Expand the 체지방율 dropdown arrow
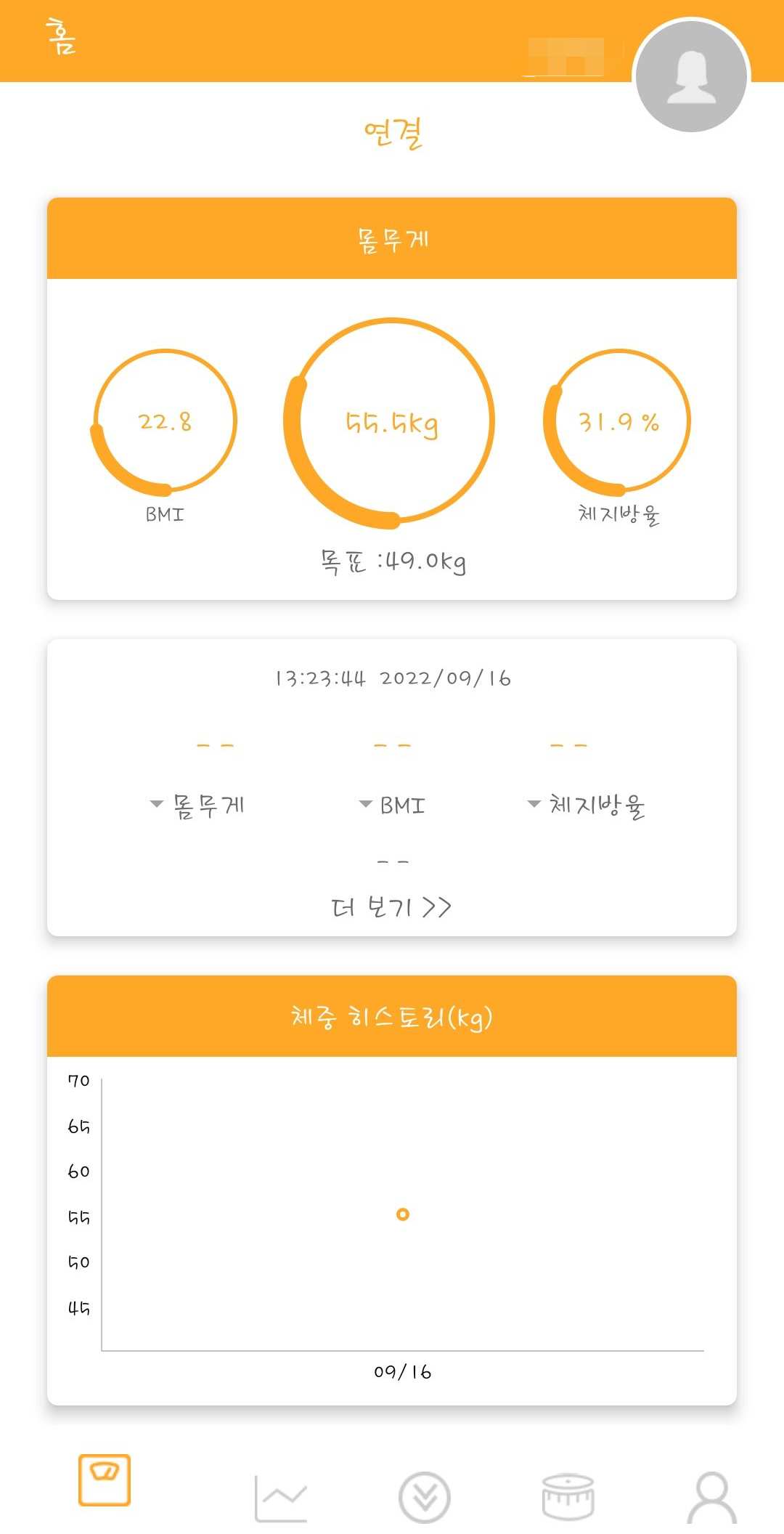 pyautogui.click(x=534, y=803)
